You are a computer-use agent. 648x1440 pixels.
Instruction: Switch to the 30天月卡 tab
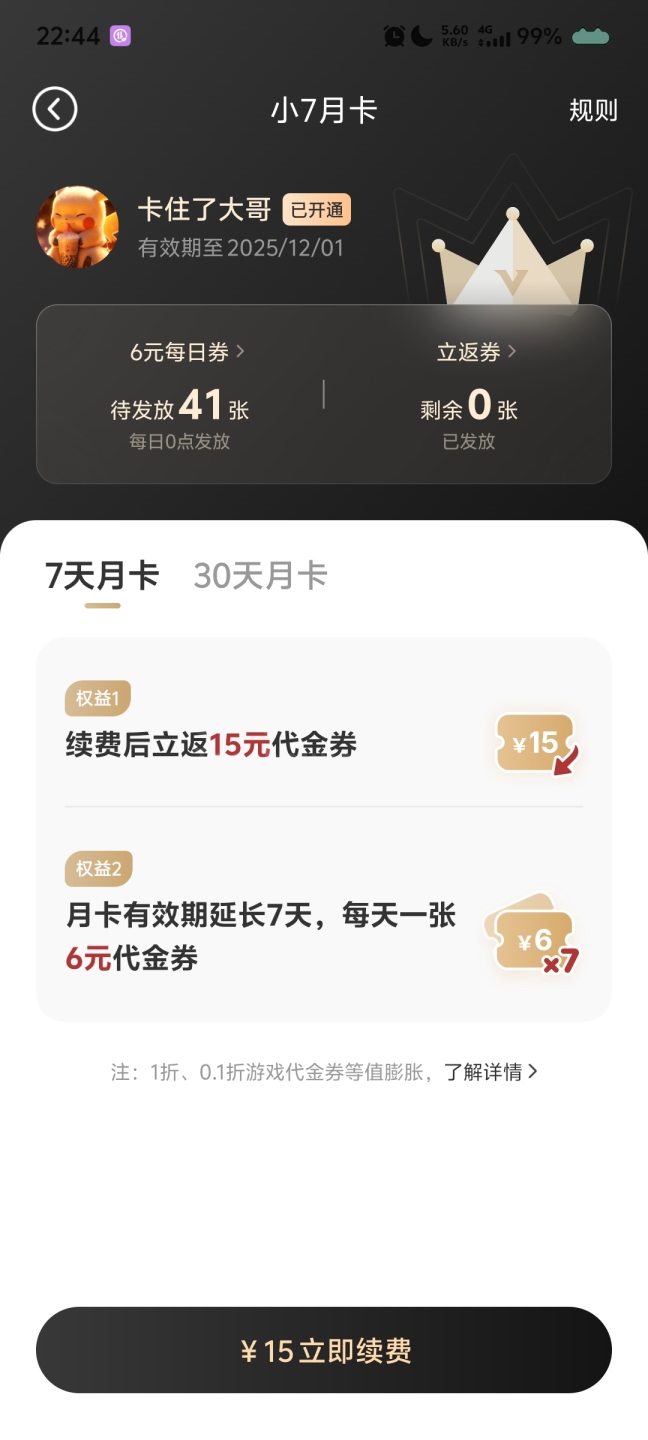coord(260,576)
